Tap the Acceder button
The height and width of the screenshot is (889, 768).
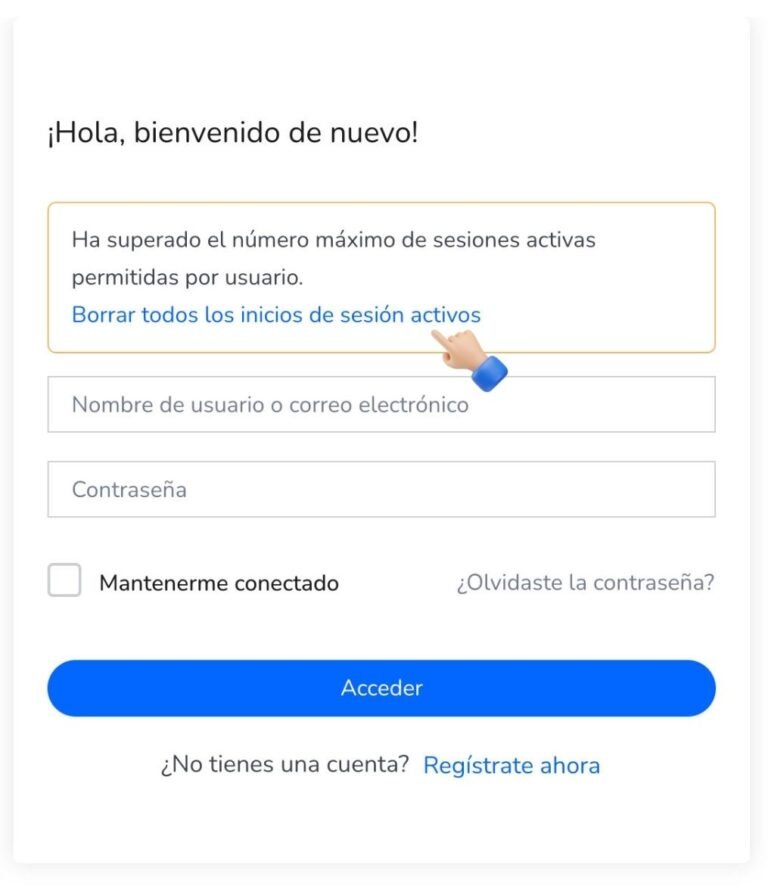coord(381,688)
